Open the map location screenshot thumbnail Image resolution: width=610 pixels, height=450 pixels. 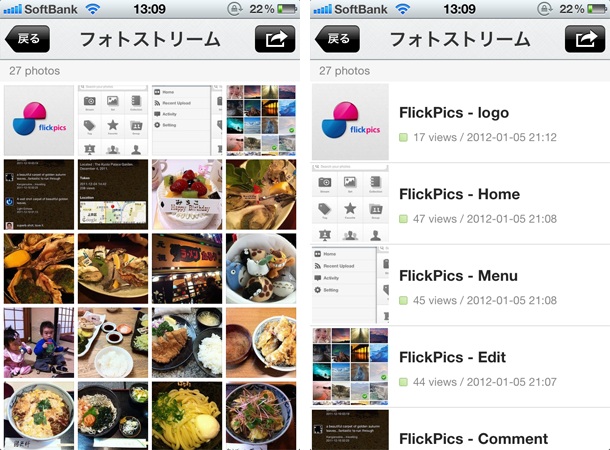click(x=113, y=194)
